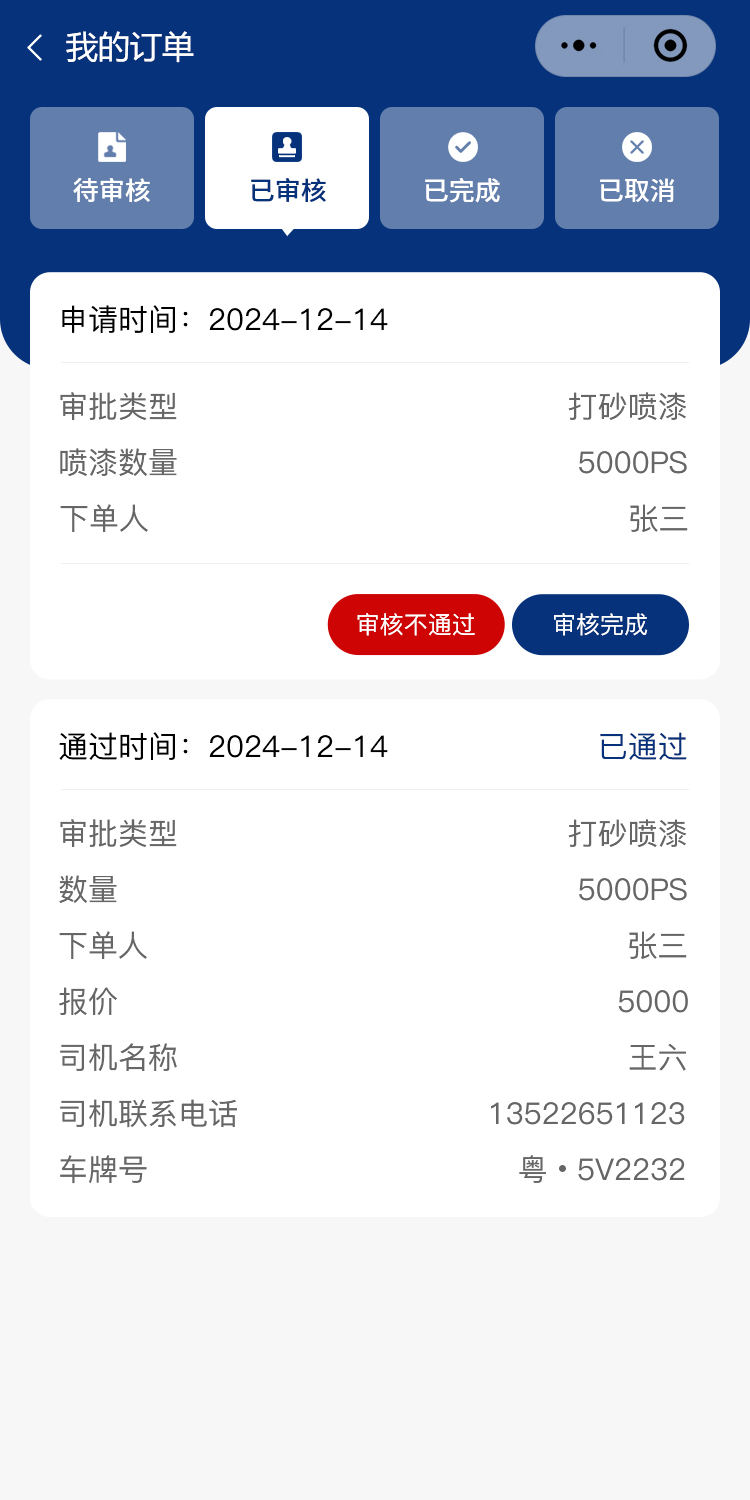The image size is (750, 1500).
Task: Open the mini program more-options menu
Action: (x=579, y=46)
